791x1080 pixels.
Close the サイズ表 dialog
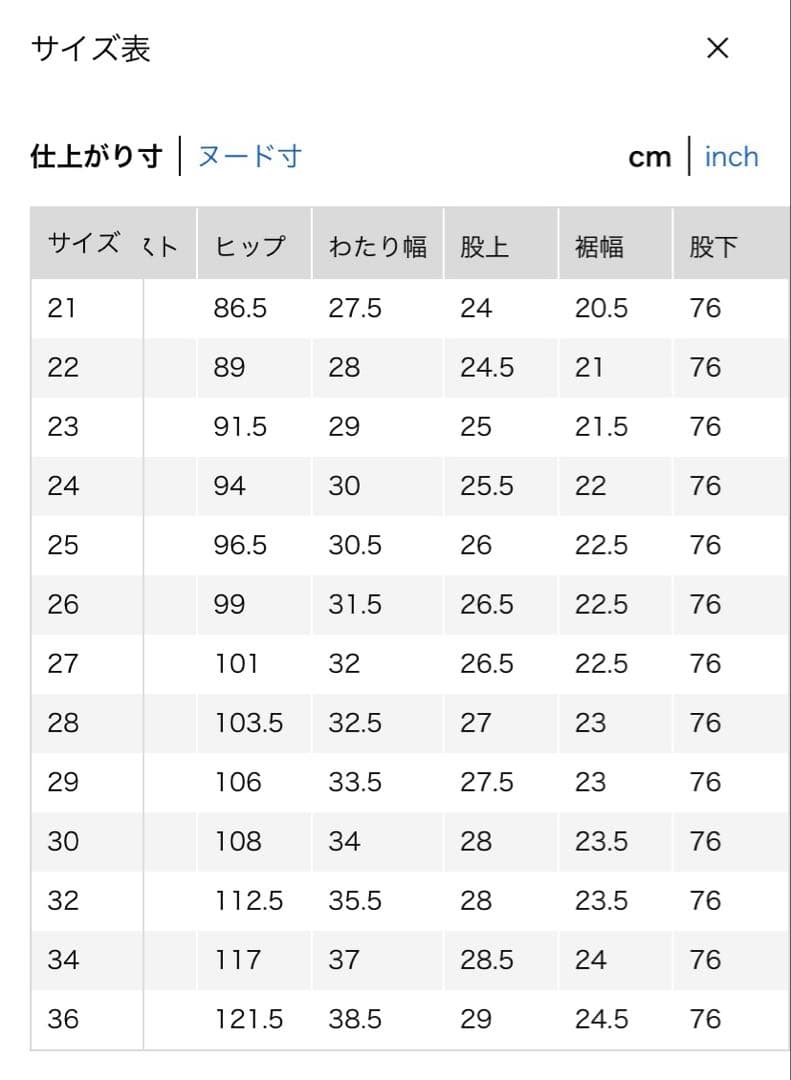coord(717,48)
